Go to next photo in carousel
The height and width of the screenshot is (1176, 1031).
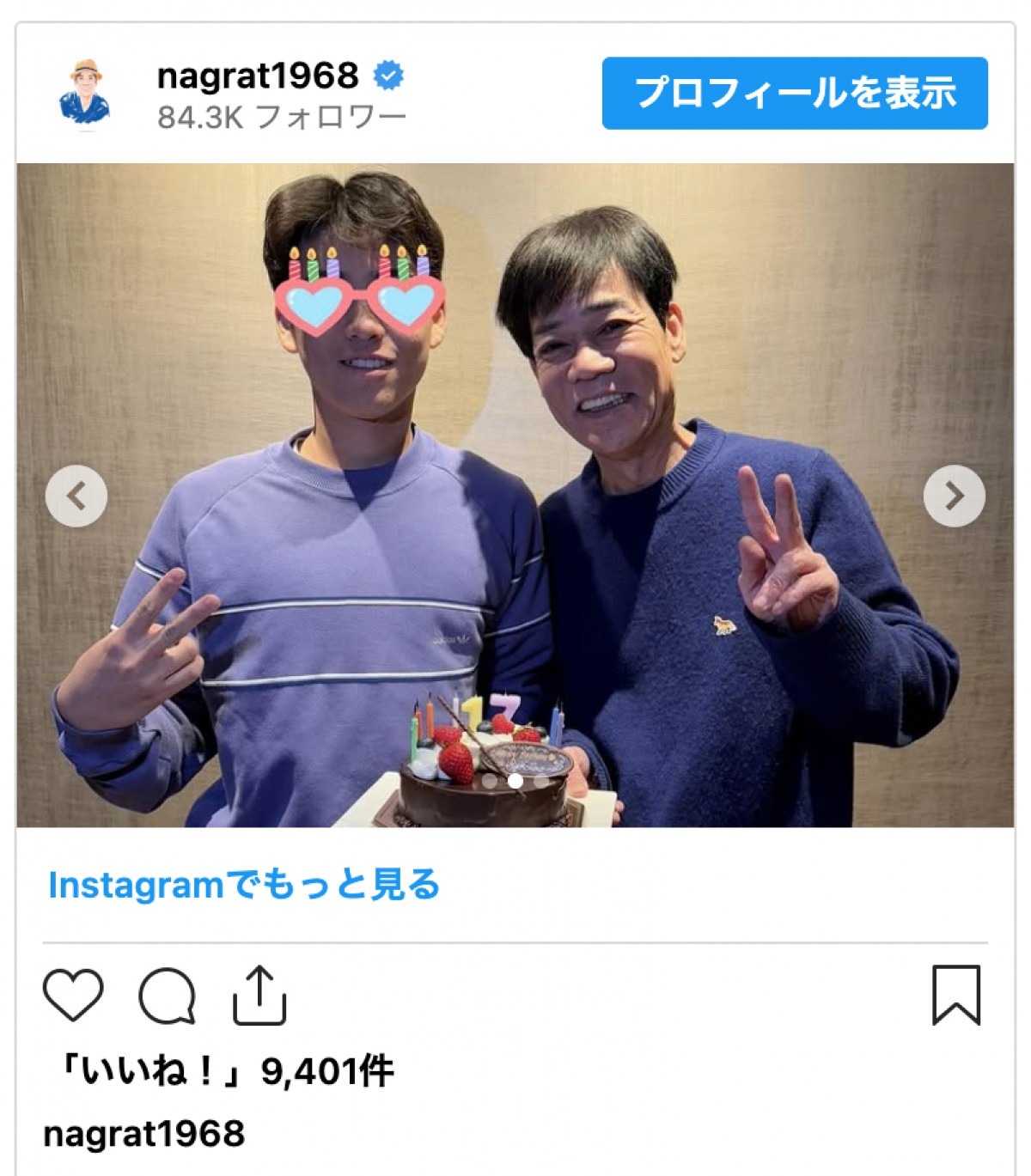tap(954, 496)
